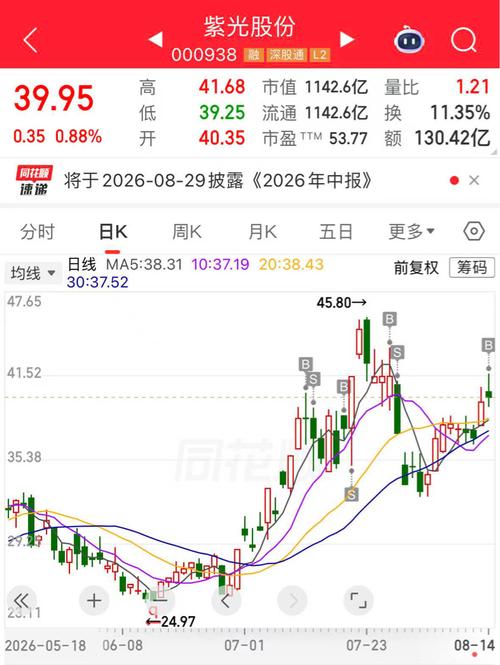Switch to the 周K chart
Image resolution: width=500 pixels, height=665 pixels.
click(187, 232)
